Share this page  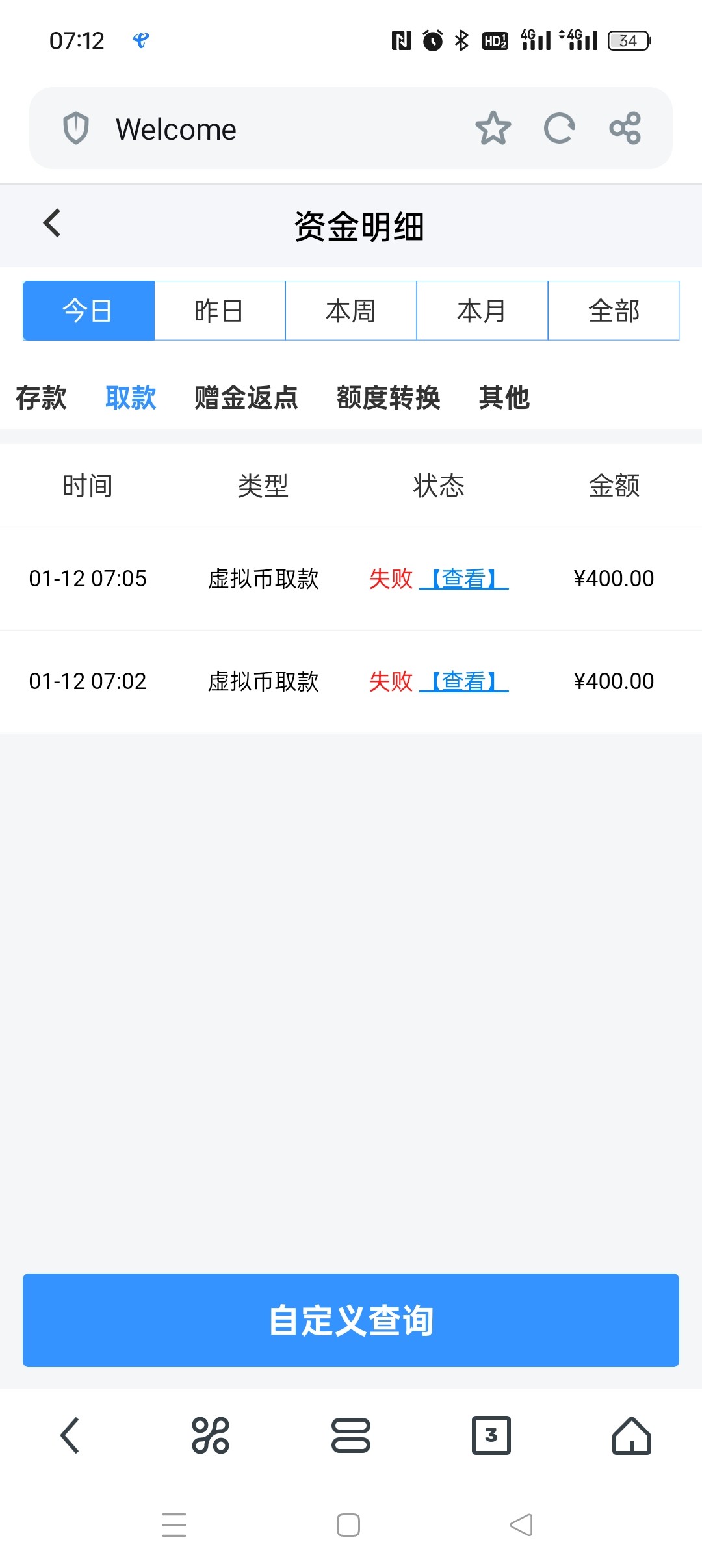point(625,128)
